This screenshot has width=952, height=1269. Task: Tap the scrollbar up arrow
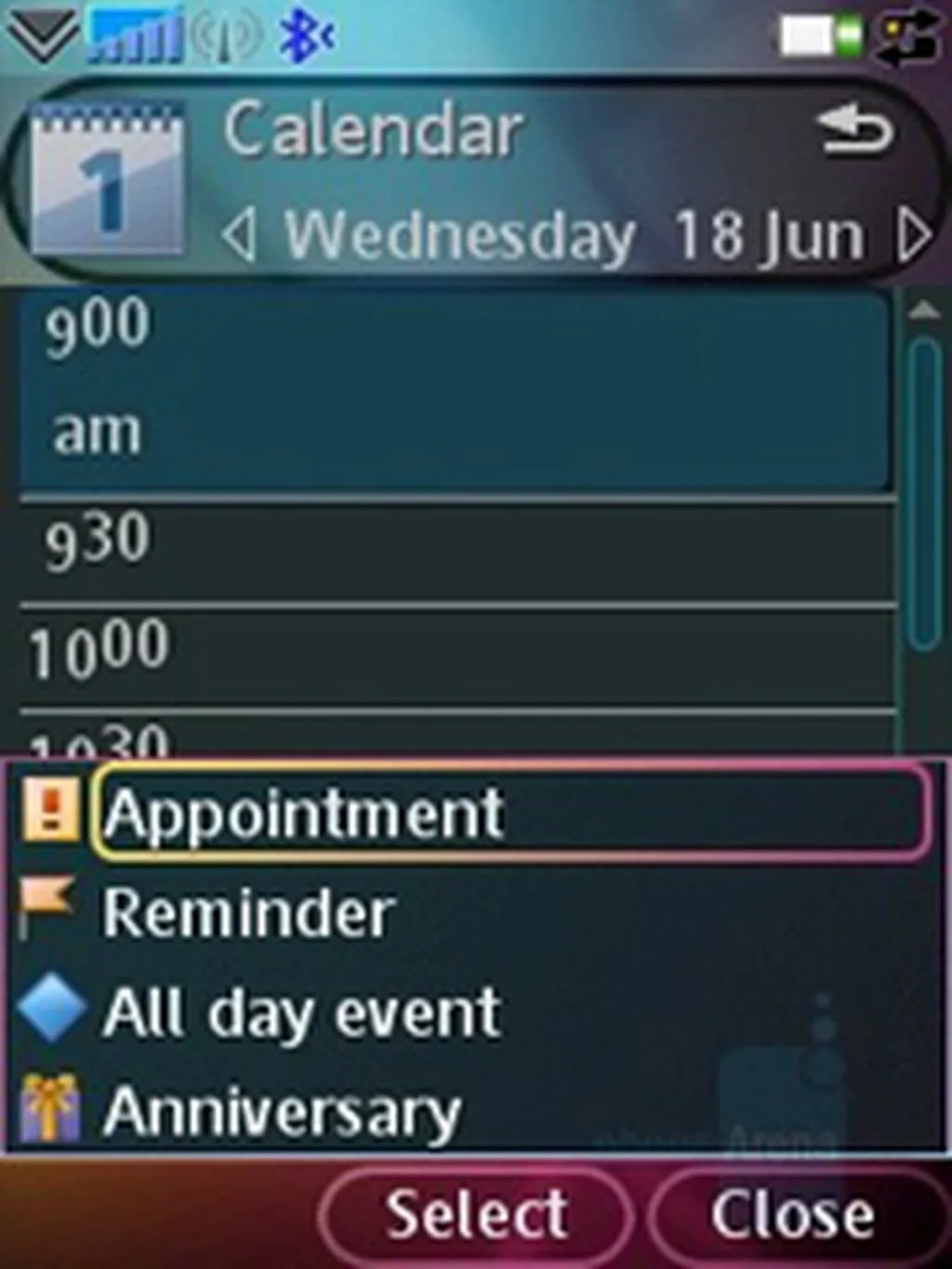pos(923,311)
